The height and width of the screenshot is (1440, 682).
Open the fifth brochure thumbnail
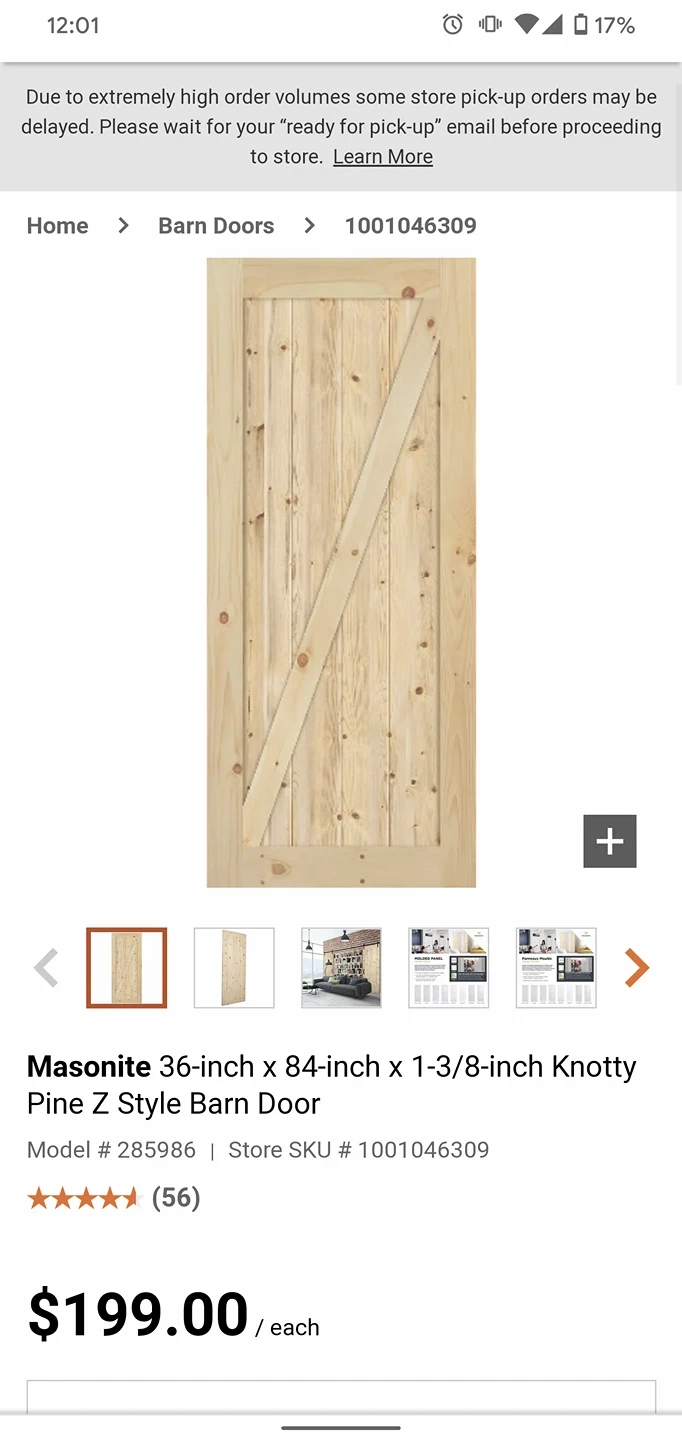pos(556,968)
